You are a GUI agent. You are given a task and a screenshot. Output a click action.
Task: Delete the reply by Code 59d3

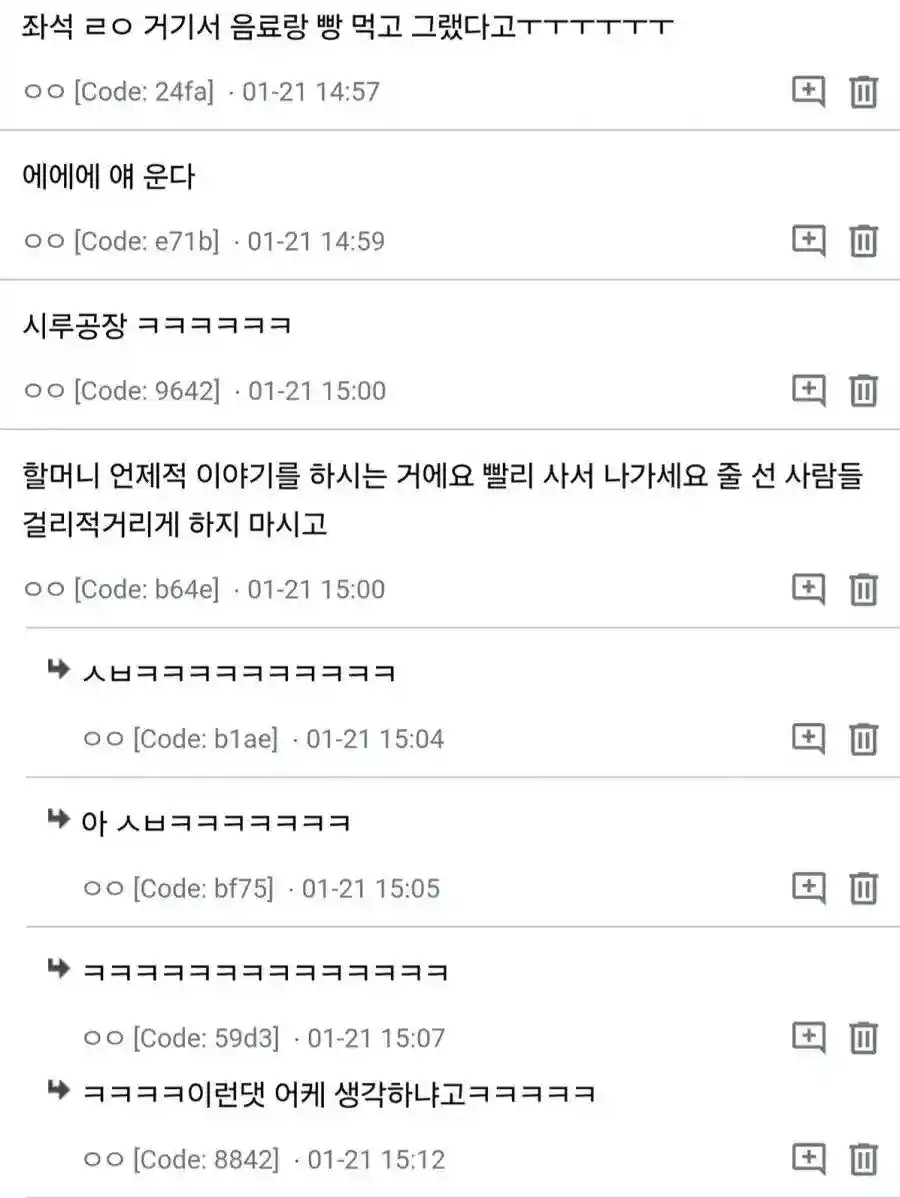pyautogui.click(x=863, y=1038)
